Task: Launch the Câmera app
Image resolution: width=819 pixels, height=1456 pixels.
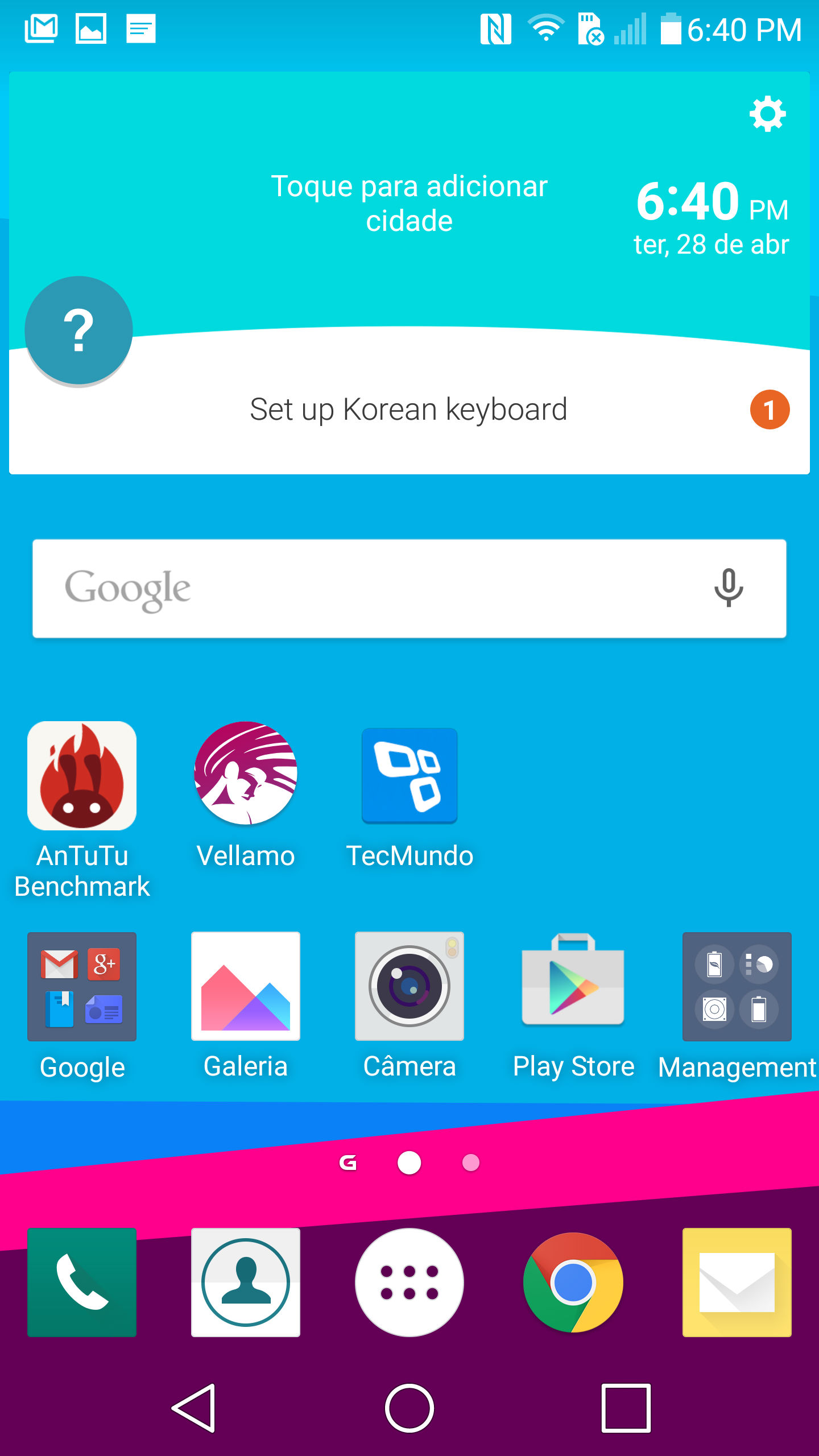Action: click(x=409, y=987)
